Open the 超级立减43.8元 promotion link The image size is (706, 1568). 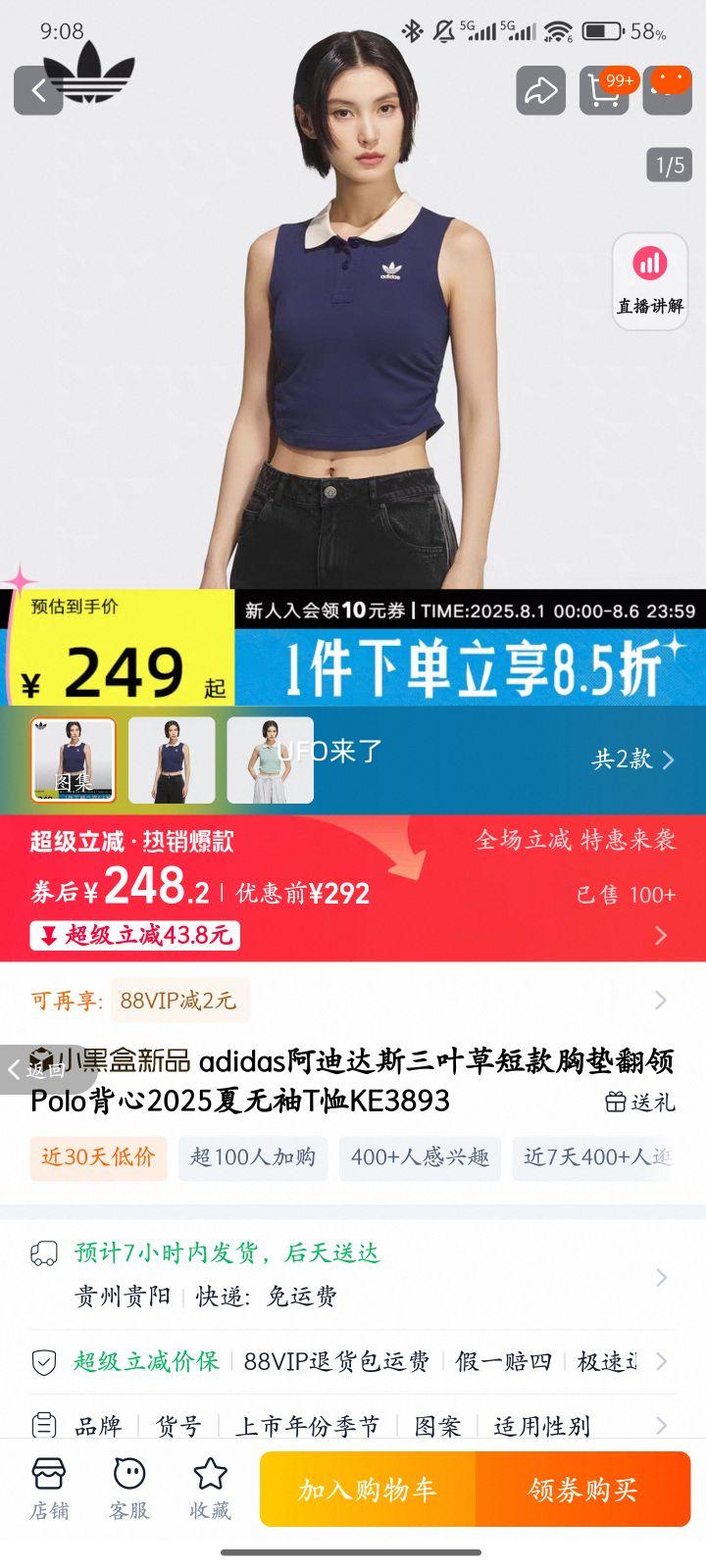[137, 937]
